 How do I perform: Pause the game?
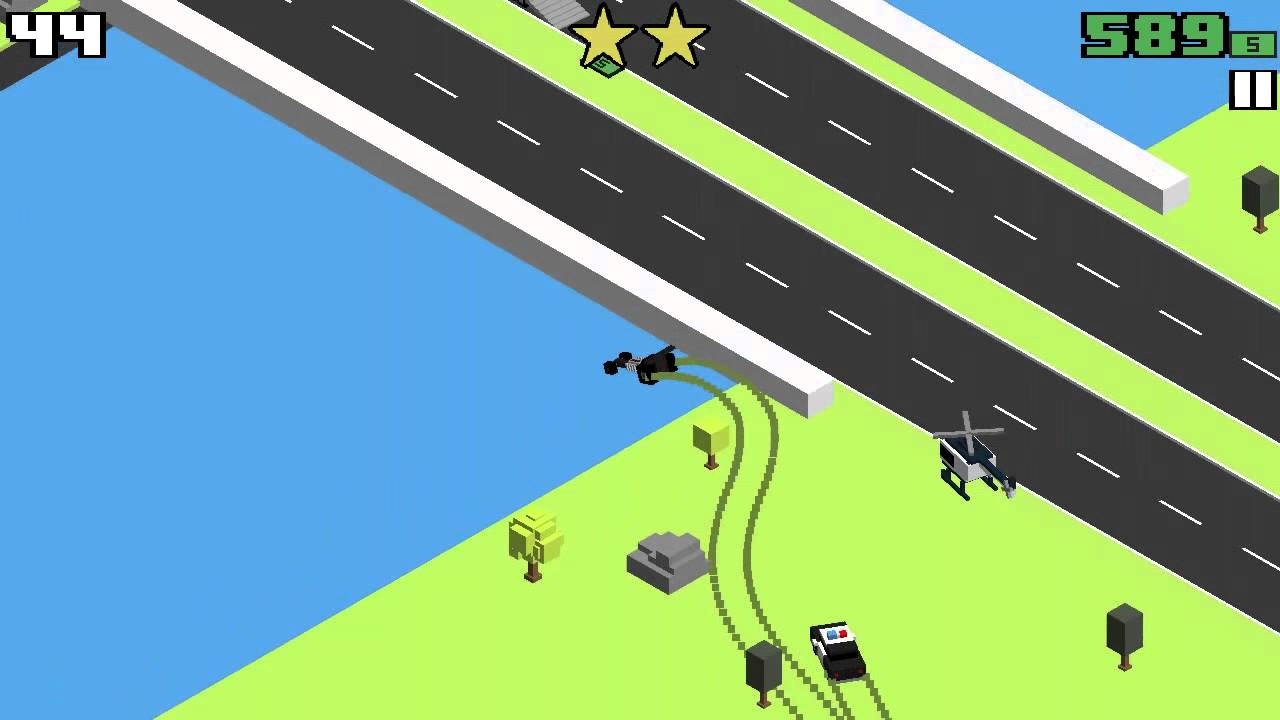pyautogui.click(x=1252, y=90)
